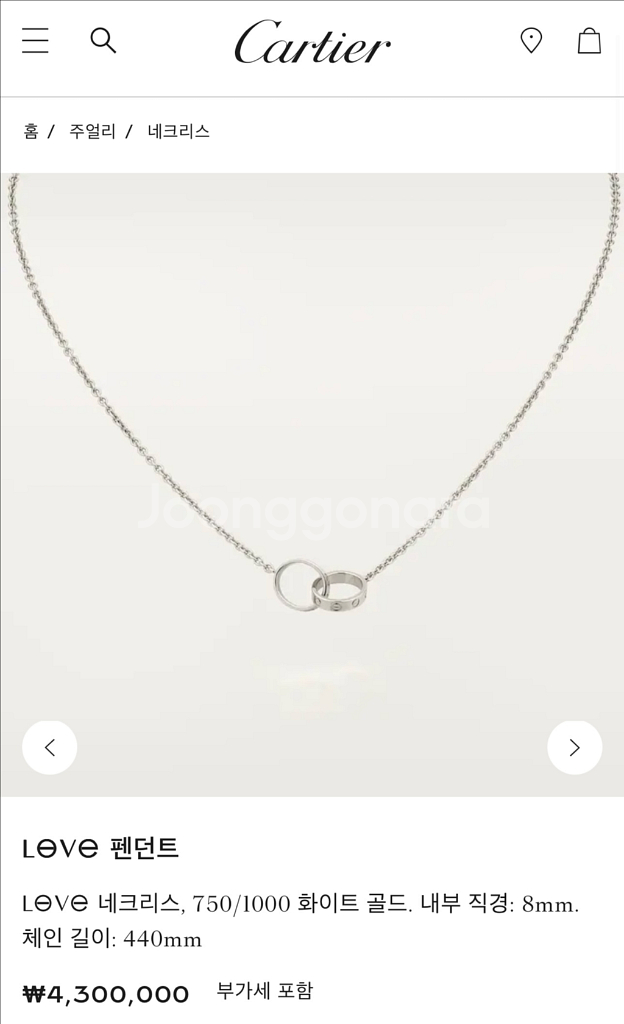The width and height of the screenshot is (624, 1024).
Task: Open the 네크리스 breadcrumb link
Action: click(178, 131)
